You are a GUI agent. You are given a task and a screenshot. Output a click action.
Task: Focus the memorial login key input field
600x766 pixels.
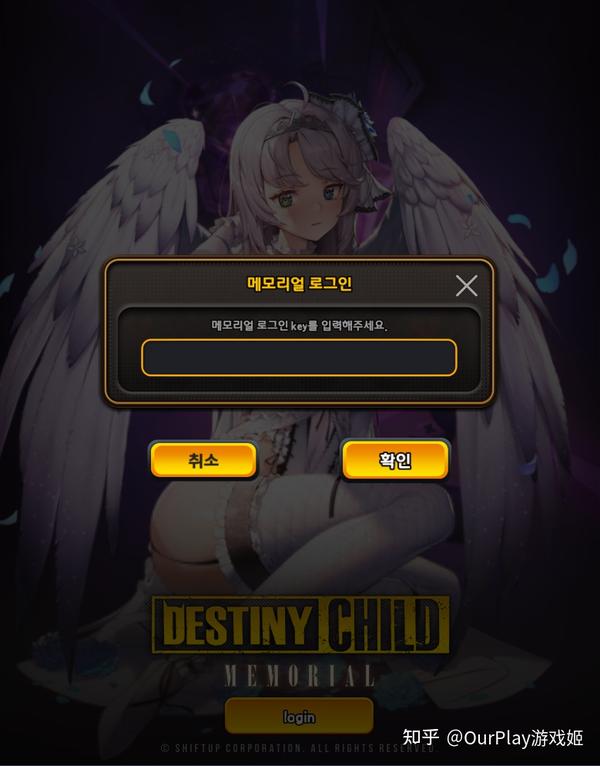point(298,357)
